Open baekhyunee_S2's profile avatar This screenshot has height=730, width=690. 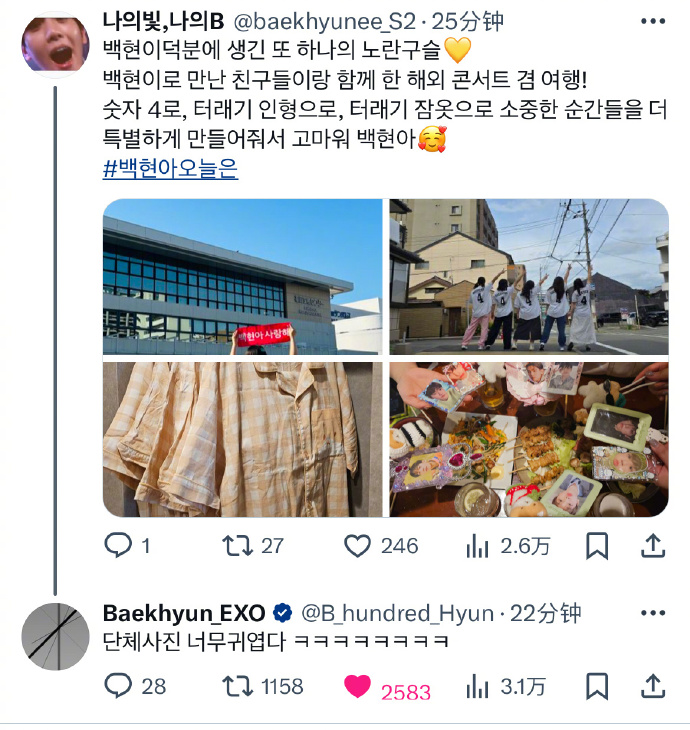pos(55,45)
